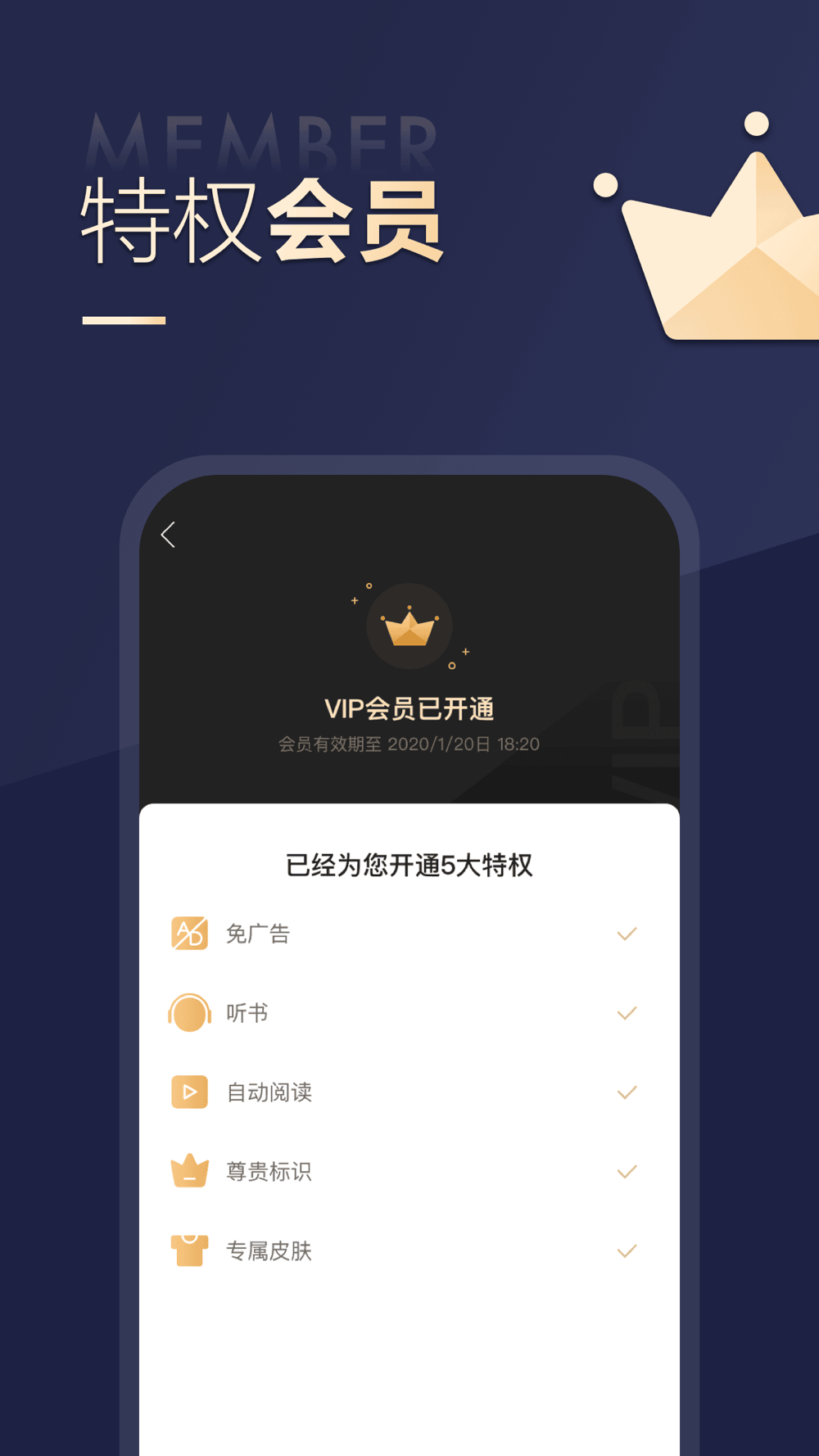Image resolution: width=819 pixels, height=1456 pixels.
Task: Expand the 尊贵标识 row via its chevron
Action: [627, 1170]
